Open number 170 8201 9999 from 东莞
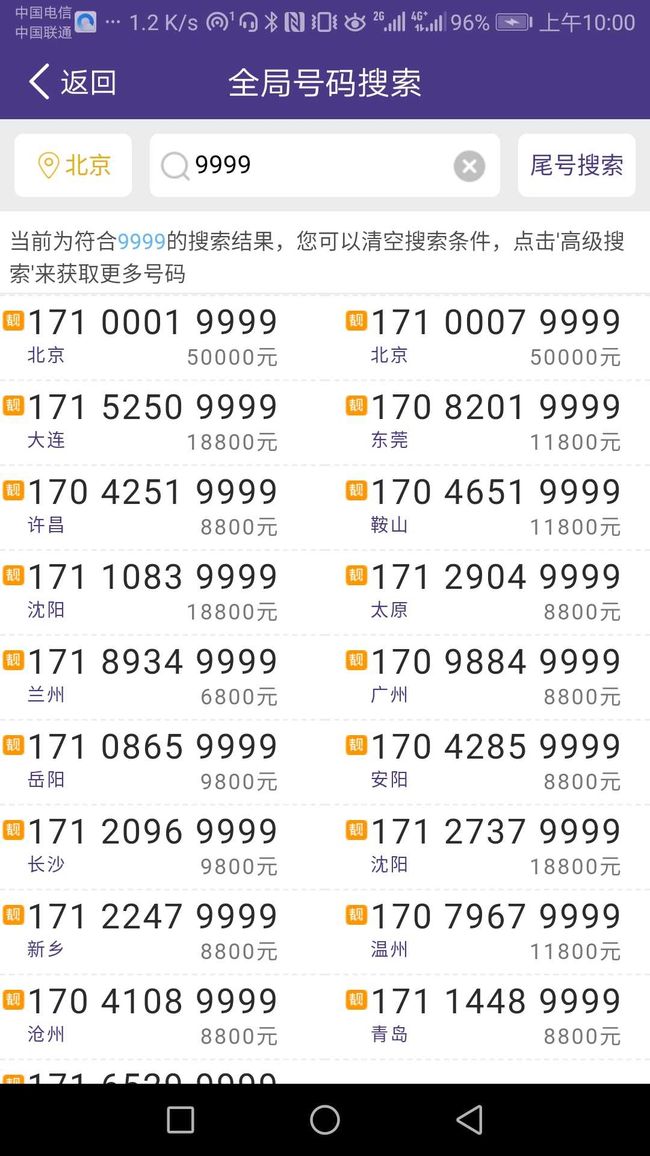This screenshot has height=1156, width=650. [487, 423]
